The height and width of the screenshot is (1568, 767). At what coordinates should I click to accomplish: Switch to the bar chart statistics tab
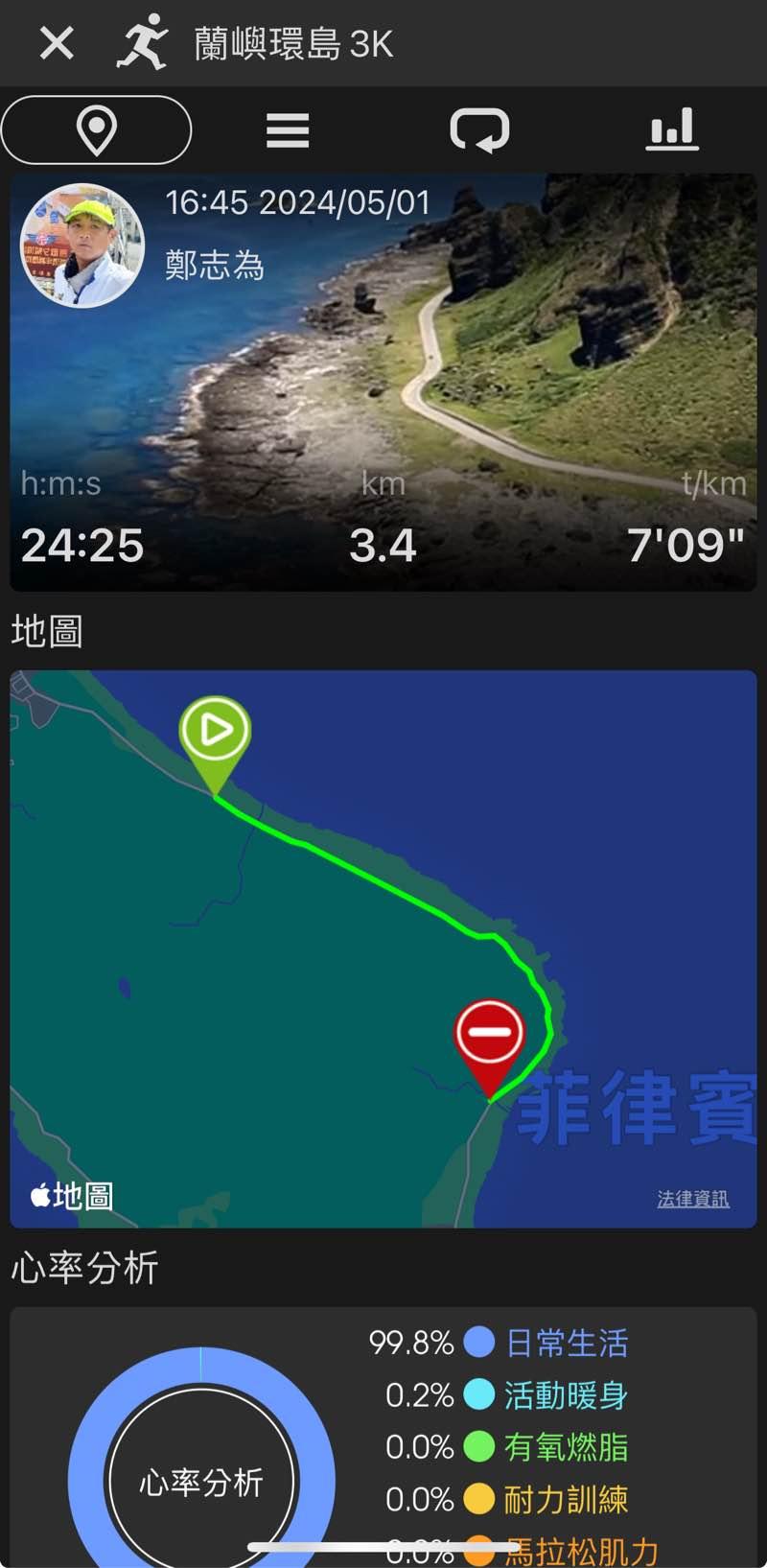(x=671, y=129)
